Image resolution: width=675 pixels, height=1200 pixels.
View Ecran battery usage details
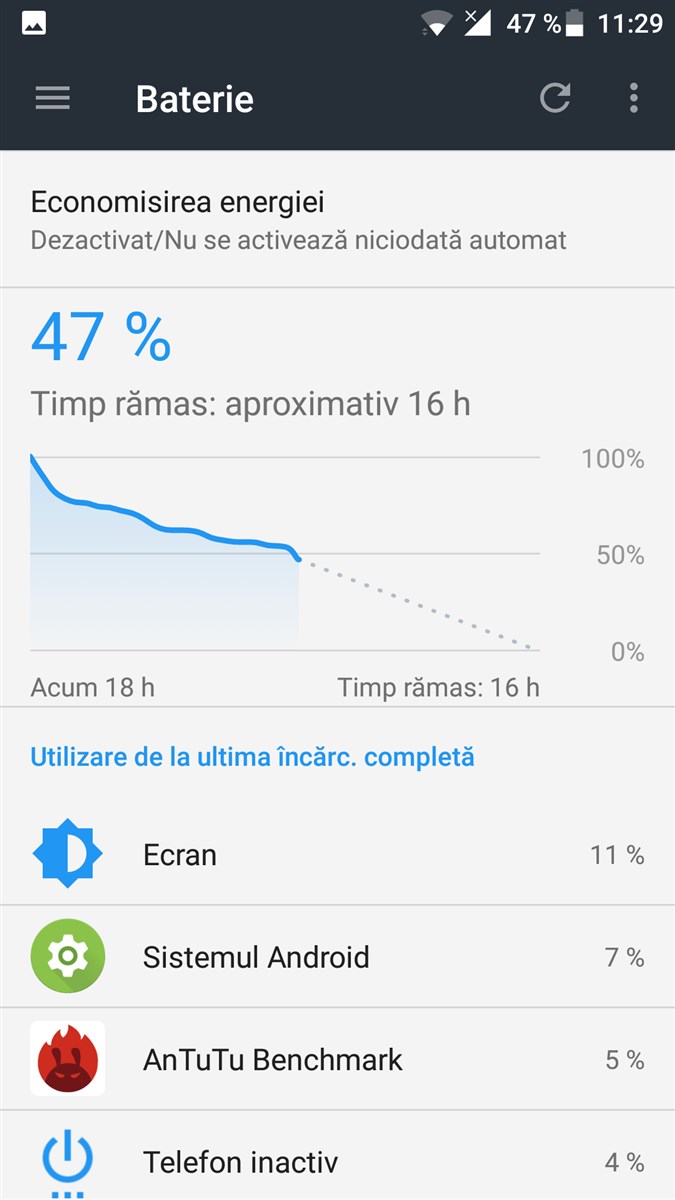point(337,855)
